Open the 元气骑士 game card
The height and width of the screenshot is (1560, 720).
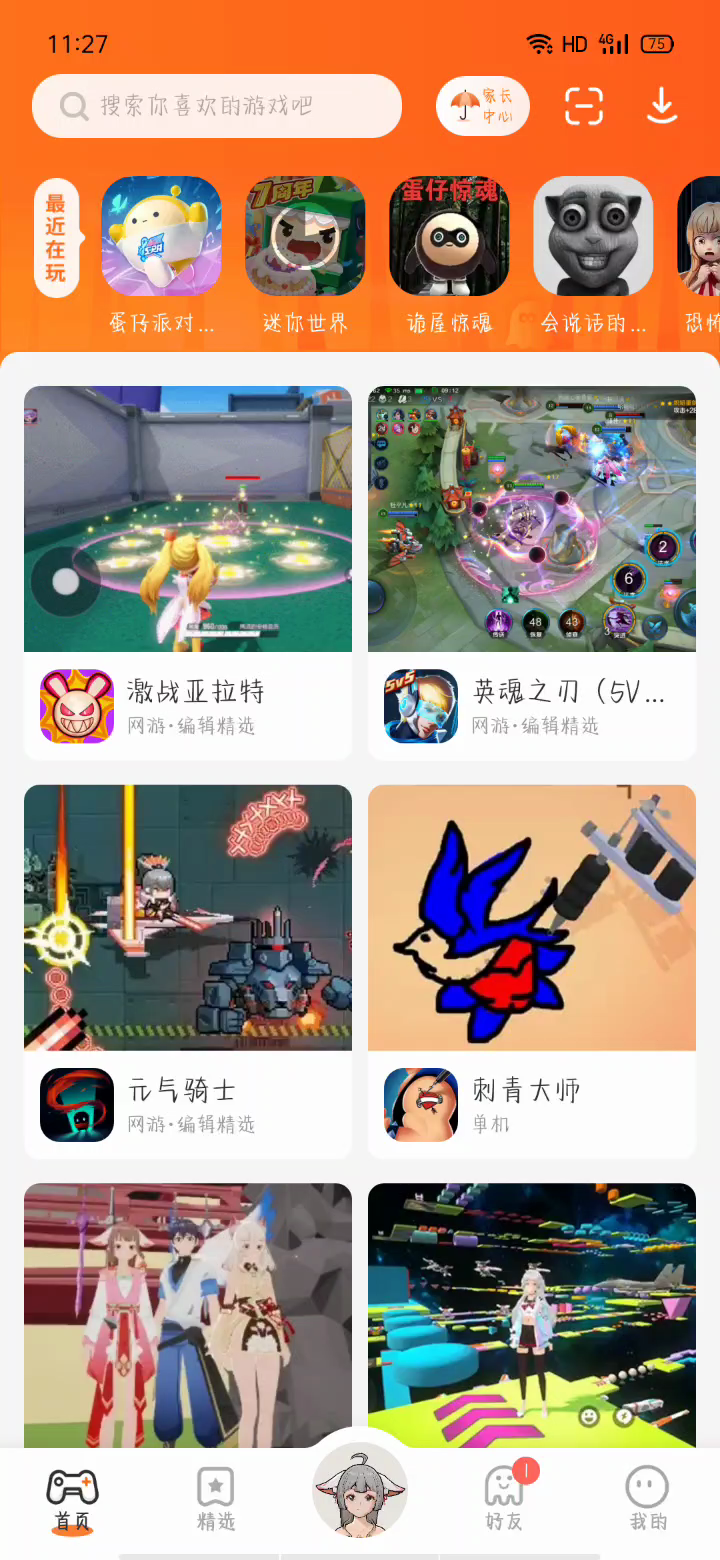tap(188, 971)
